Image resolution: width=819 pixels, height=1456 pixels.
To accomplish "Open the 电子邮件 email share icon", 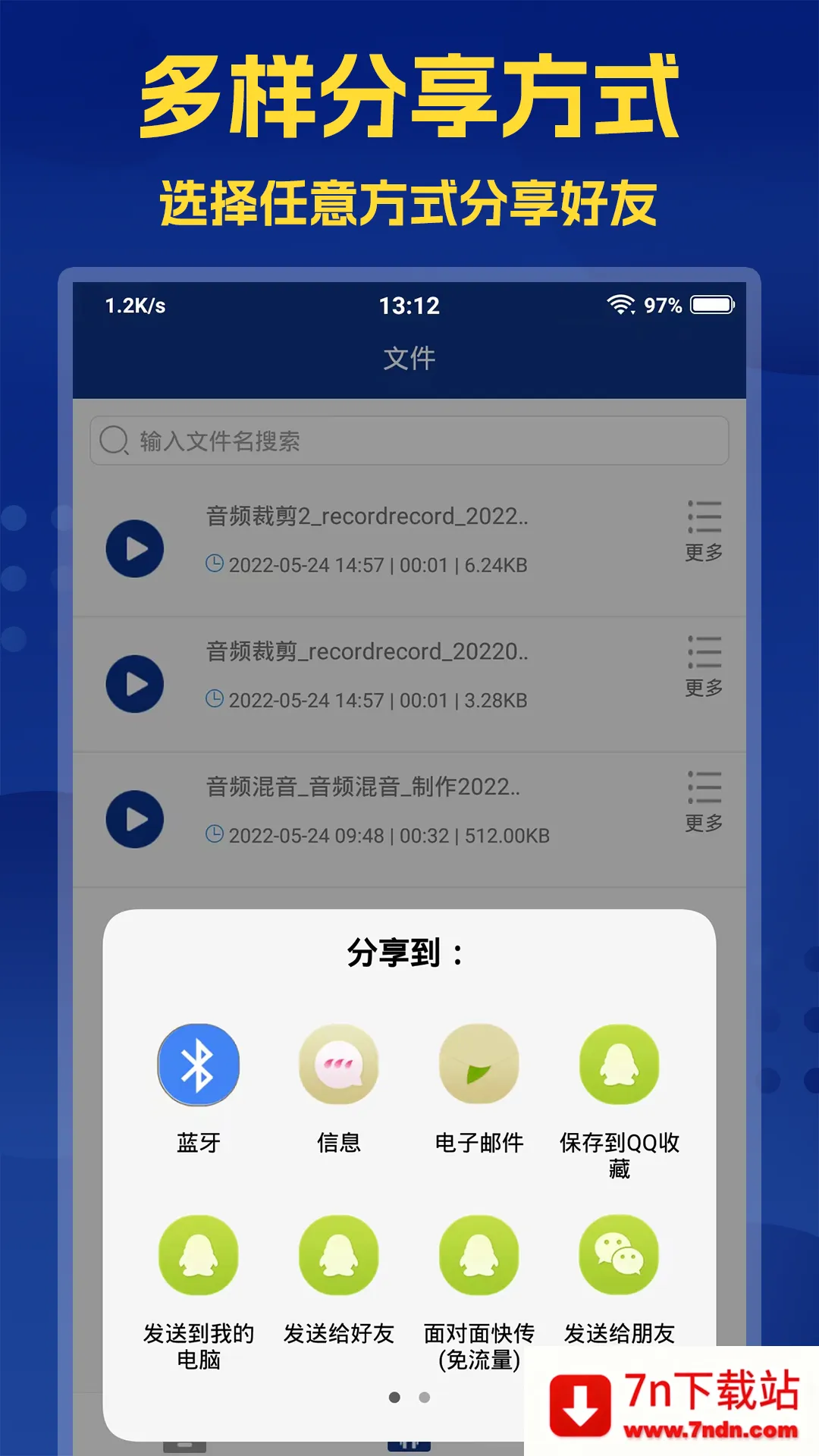I will (478, 1065).
